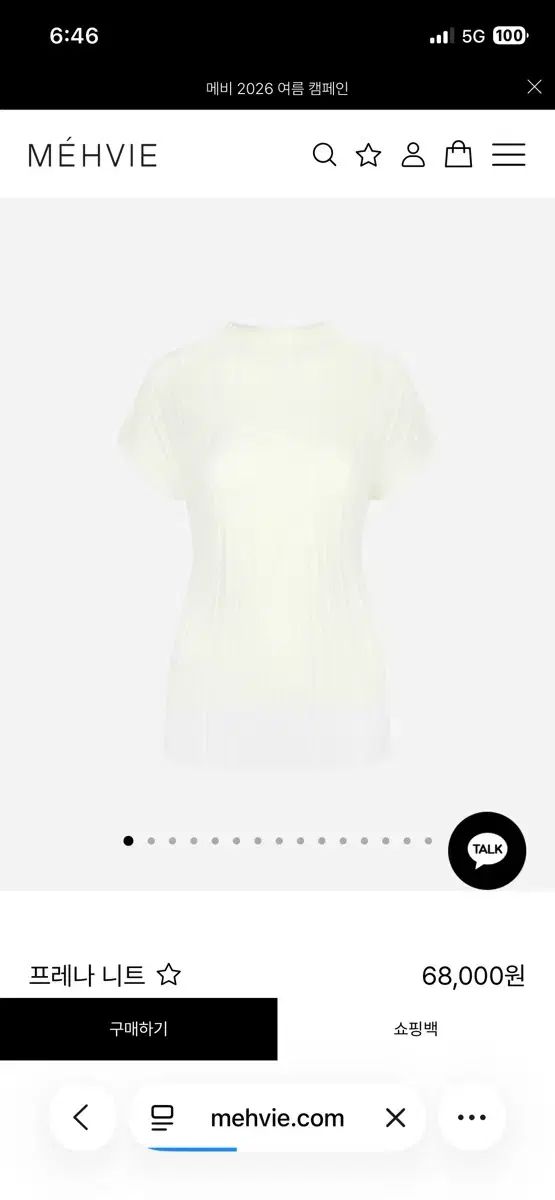Open the KakaoTalk TALK chat button
Viewport: 555px width, 1200px height.
487,850
